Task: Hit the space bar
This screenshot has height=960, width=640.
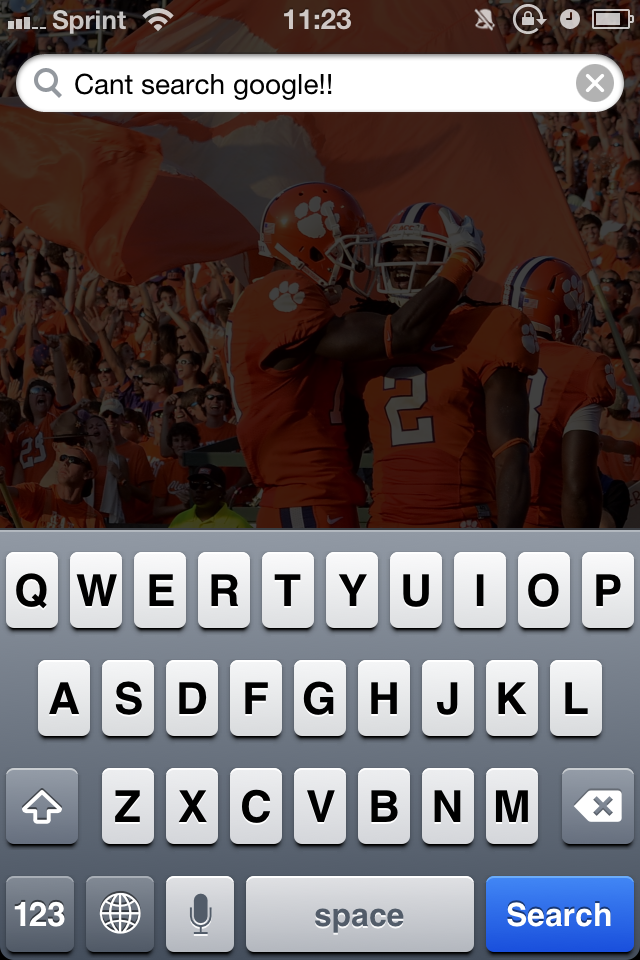Action: (x=360, y=914)
